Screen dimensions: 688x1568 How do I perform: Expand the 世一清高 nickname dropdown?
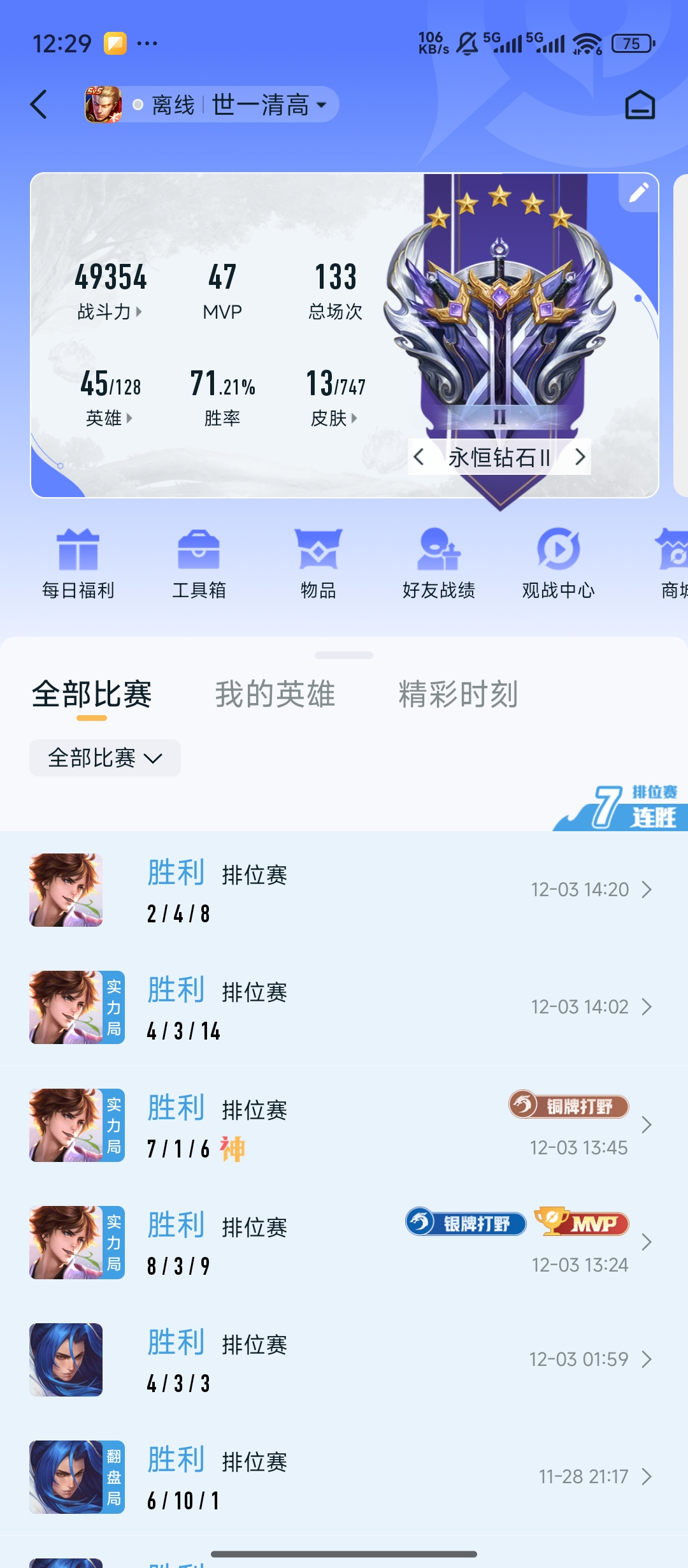[322, 105]
